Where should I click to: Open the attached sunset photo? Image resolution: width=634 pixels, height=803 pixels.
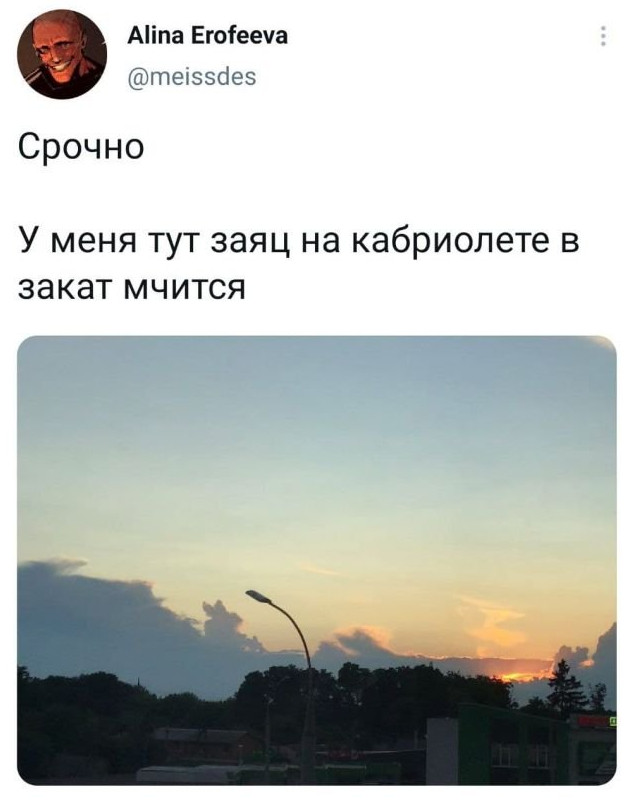(x=317, y=560)
